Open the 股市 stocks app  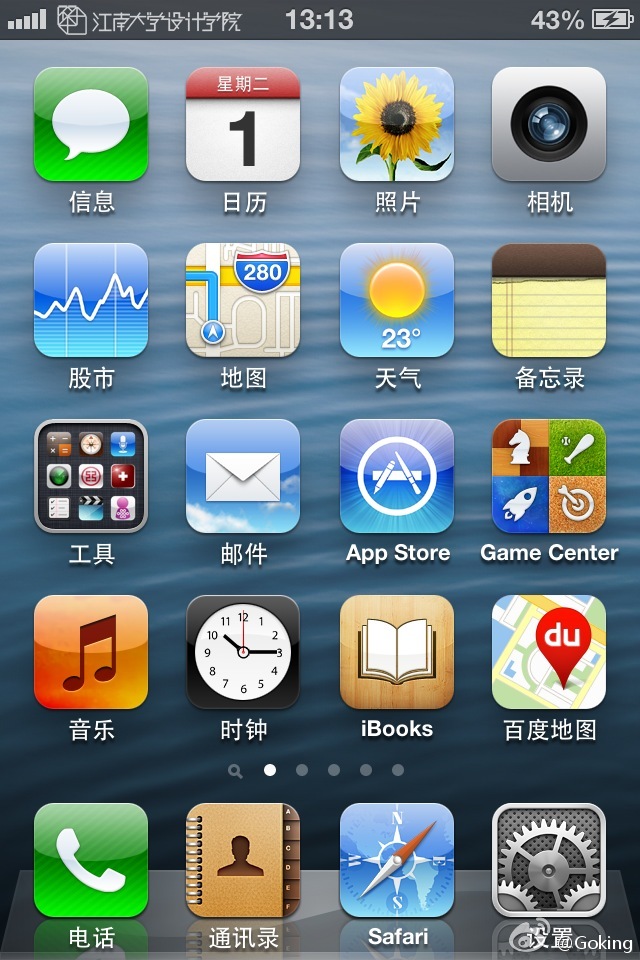(x=91, y=300)
